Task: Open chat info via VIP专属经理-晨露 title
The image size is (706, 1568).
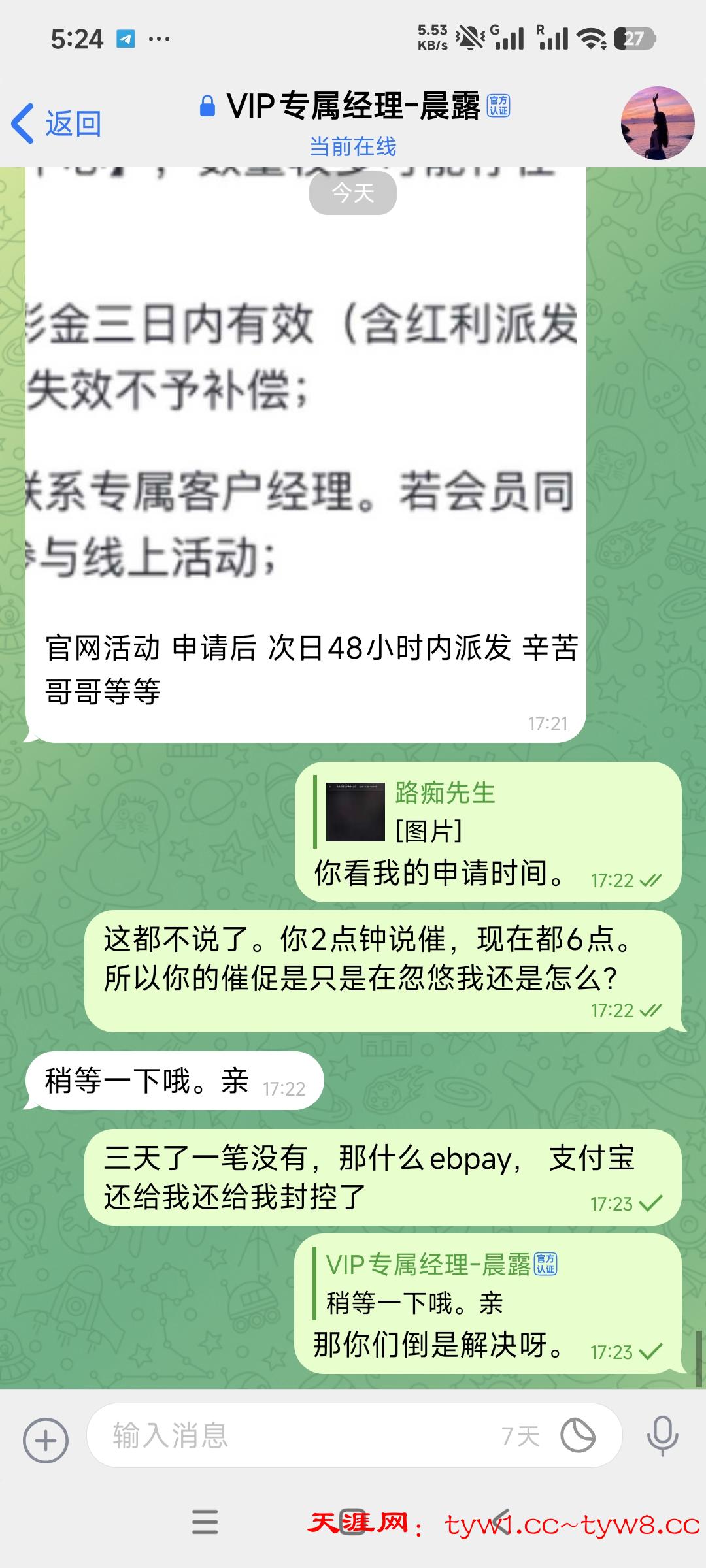Action: tap(354, 106)
